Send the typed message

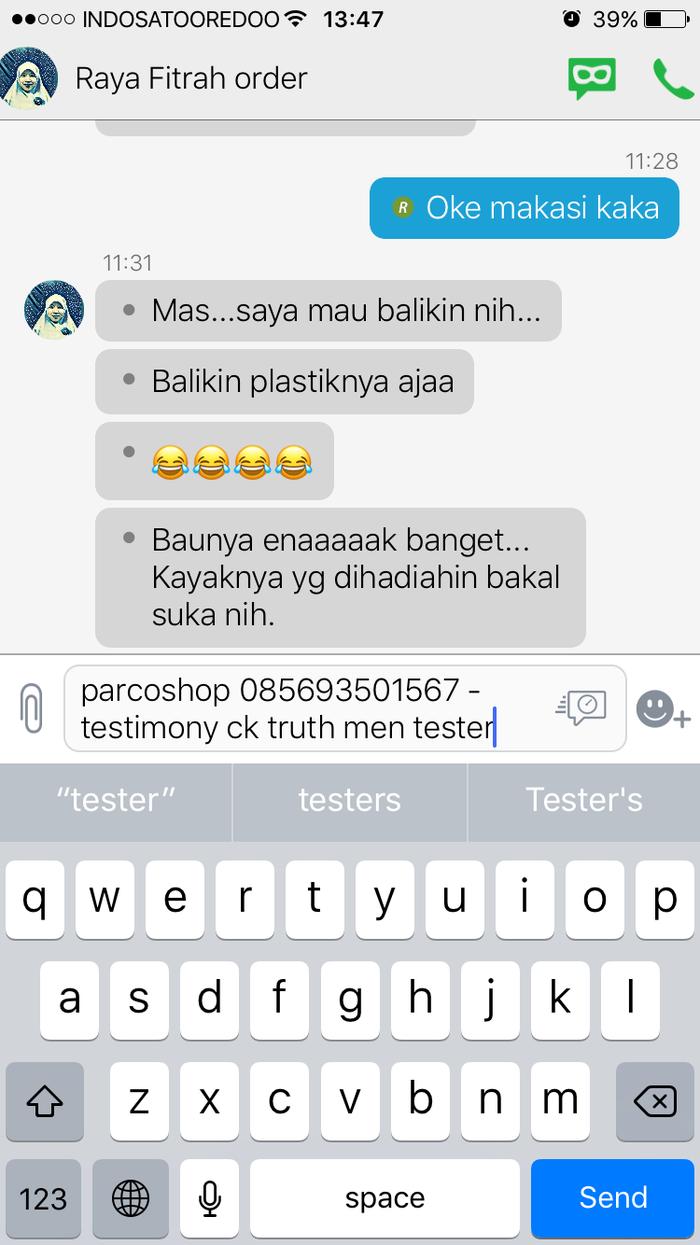[613, 1197]
